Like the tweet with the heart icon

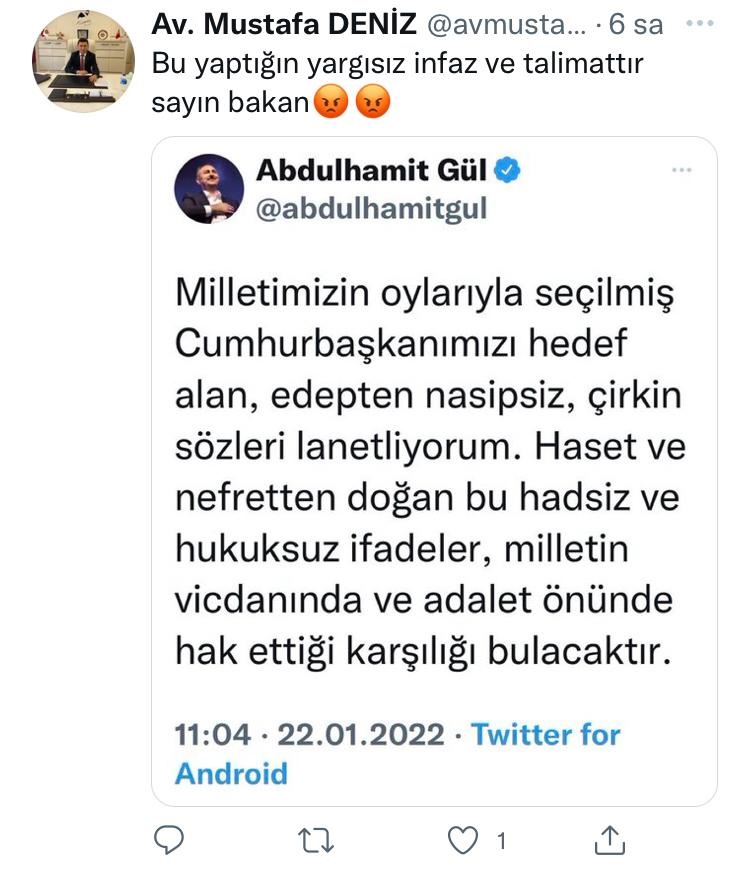pyautogui.click(x=463, y=842)
